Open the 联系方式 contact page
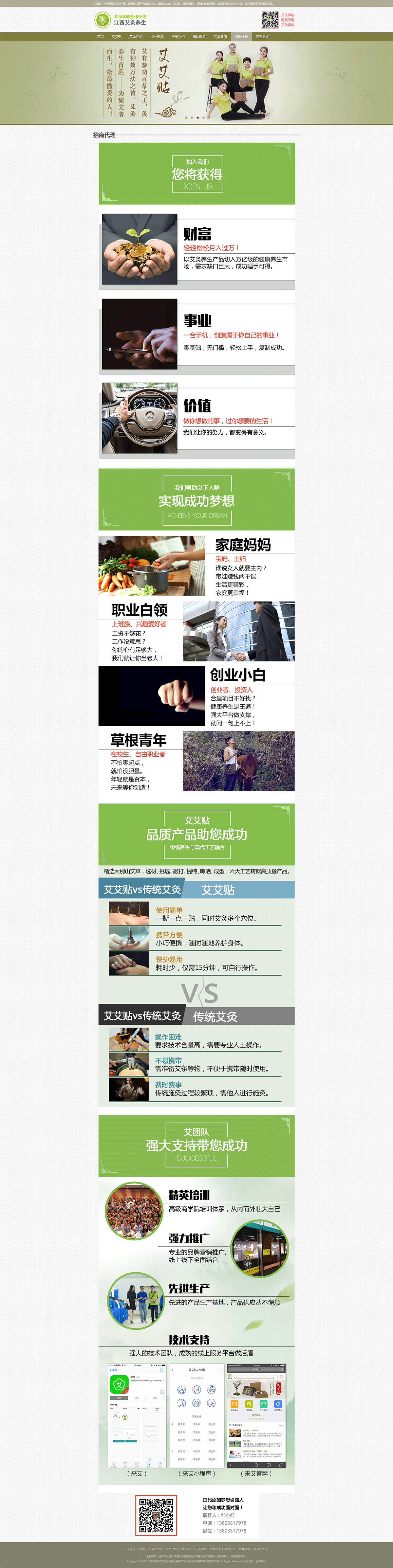Screen dimensions: 393x1568 point(262,37)
